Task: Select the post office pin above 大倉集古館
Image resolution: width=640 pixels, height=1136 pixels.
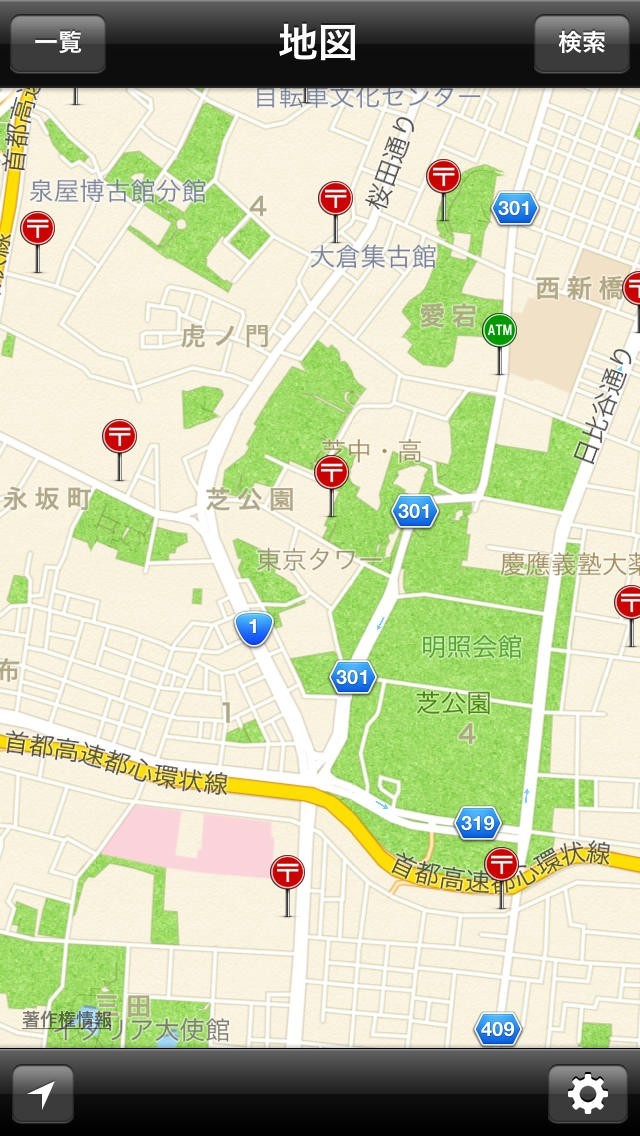Action: pyautogui.click(x=335, y=199)
